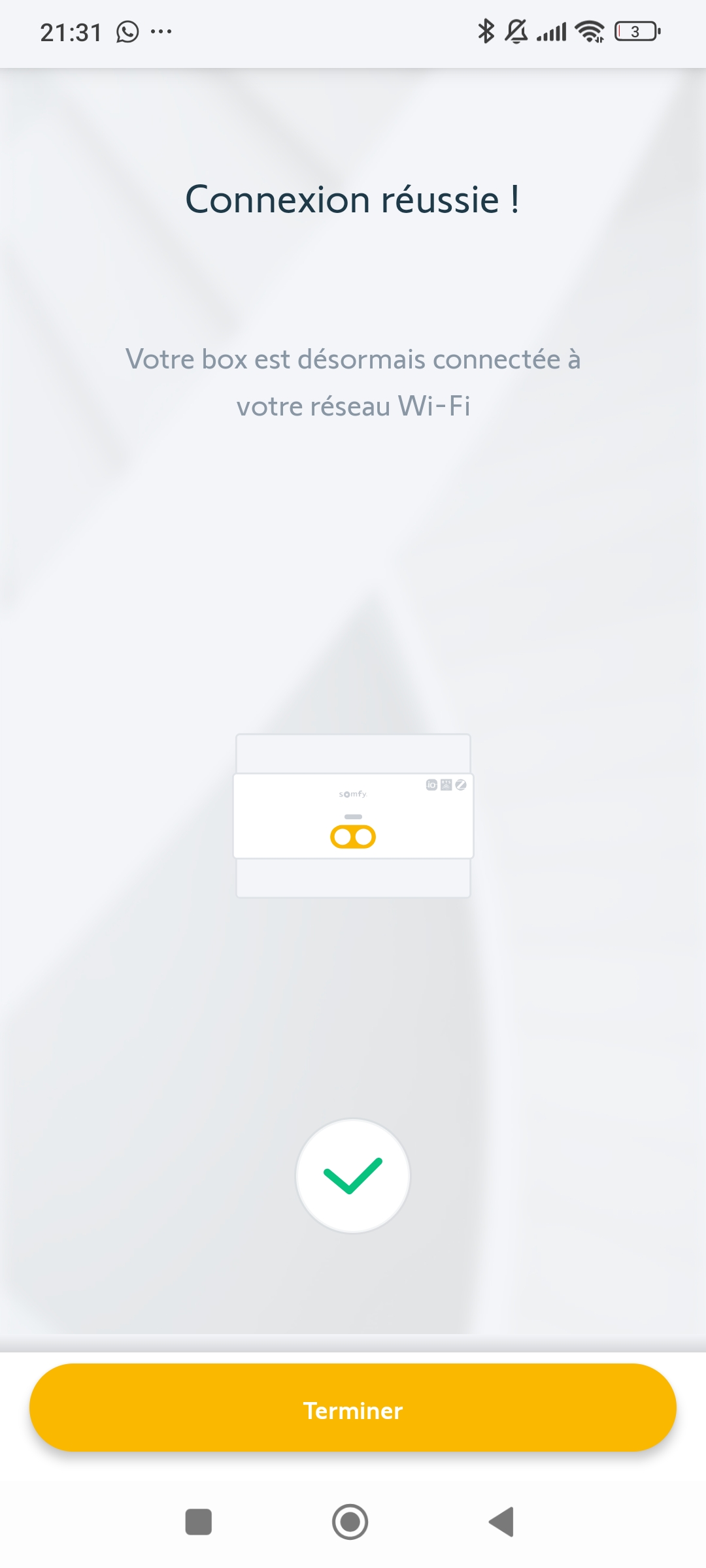
Task: Go to the home screen
Action: (350, 1522)
